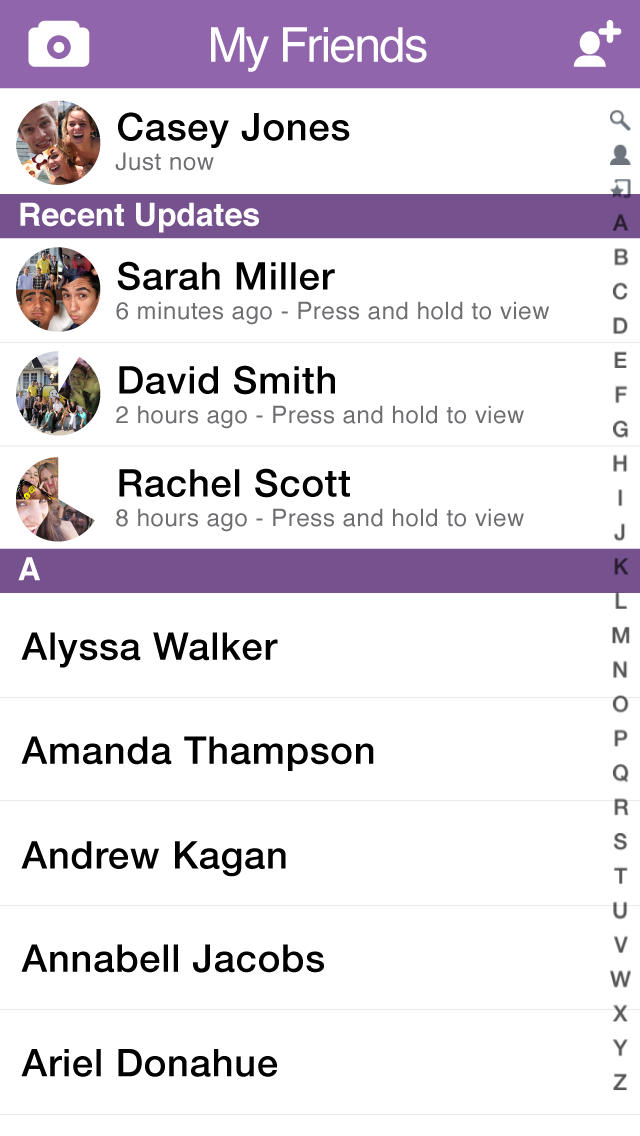Jump to letter M in the index
Image resolution: width=640 pixels, height=1136 pixels.
click(x=620, y=635)
